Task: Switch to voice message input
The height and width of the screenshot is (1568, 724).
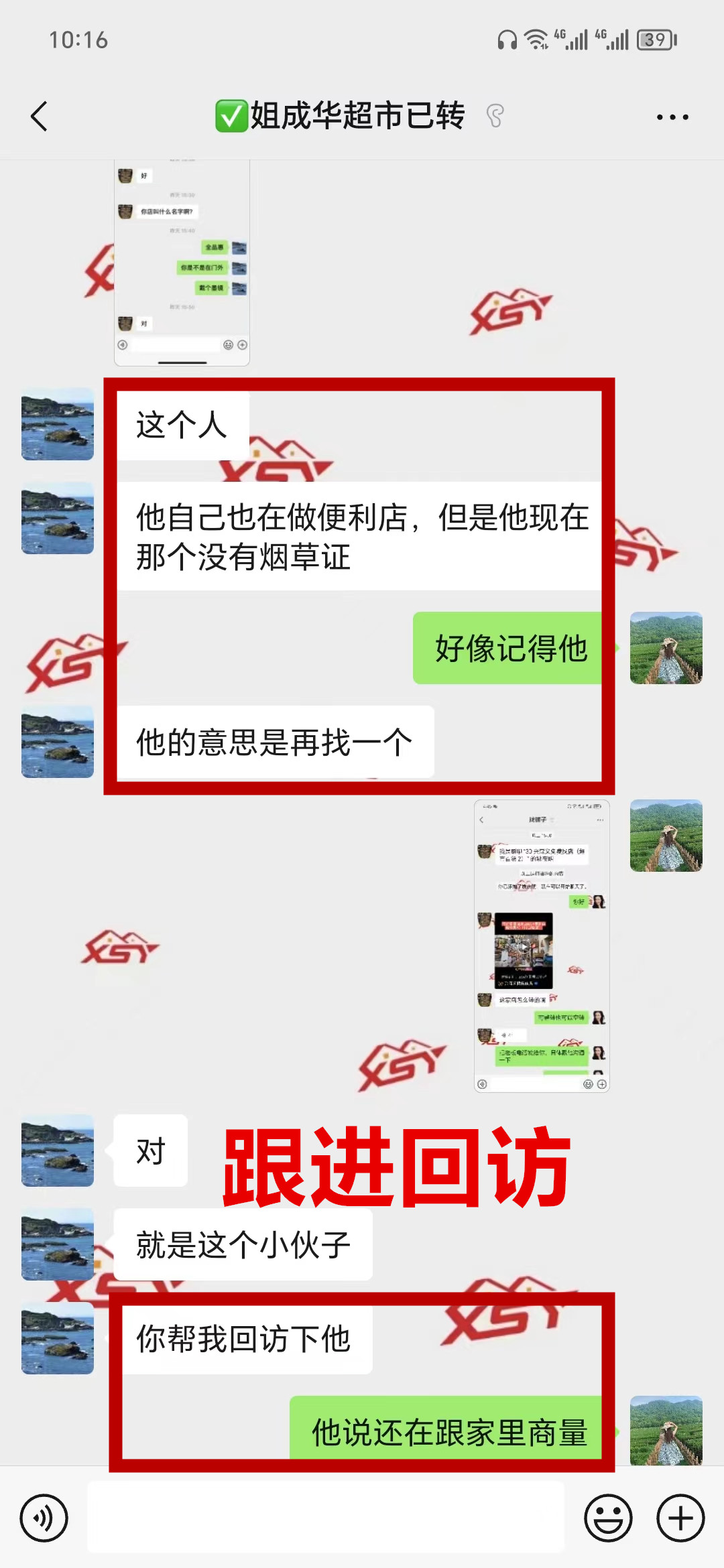Action: (44, 1518)
